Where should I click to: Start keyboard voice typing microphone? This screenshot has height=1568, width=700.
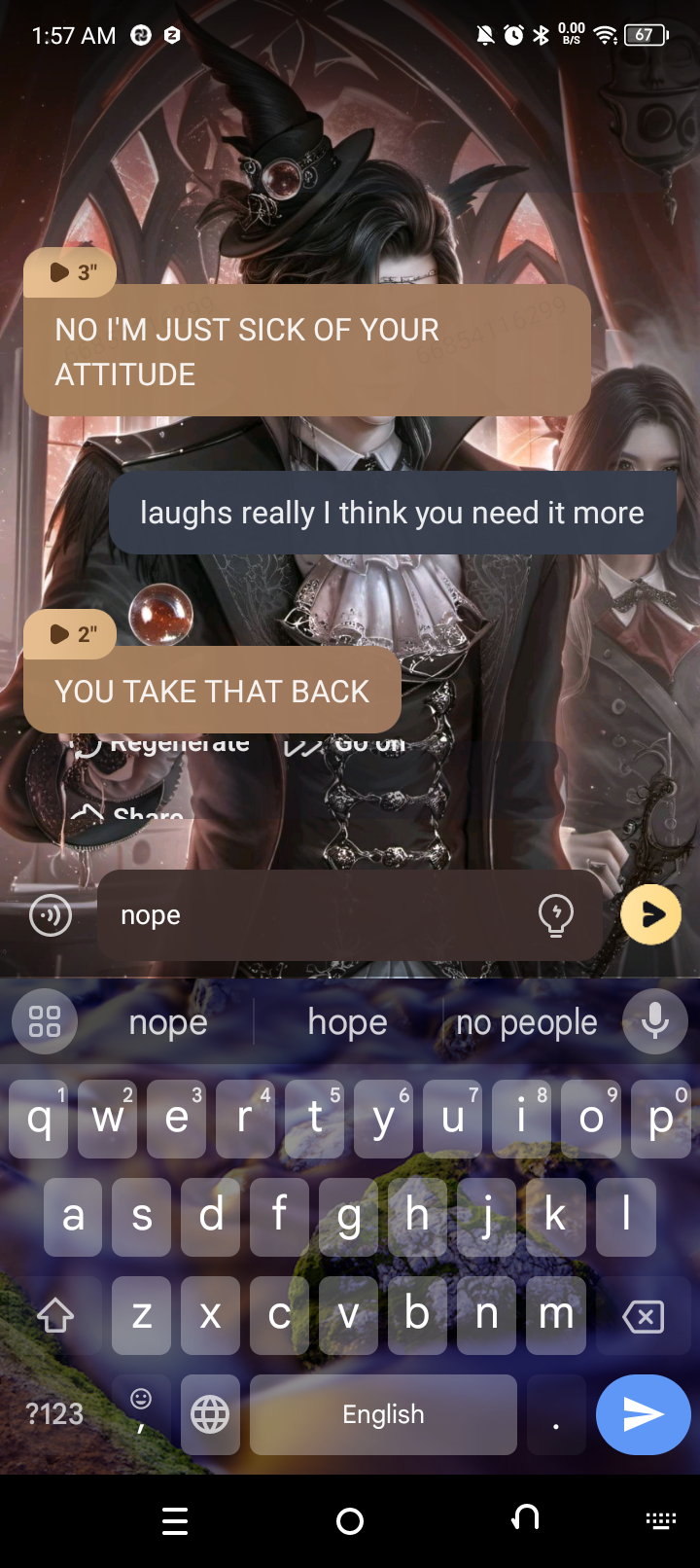pos(654,1021)
